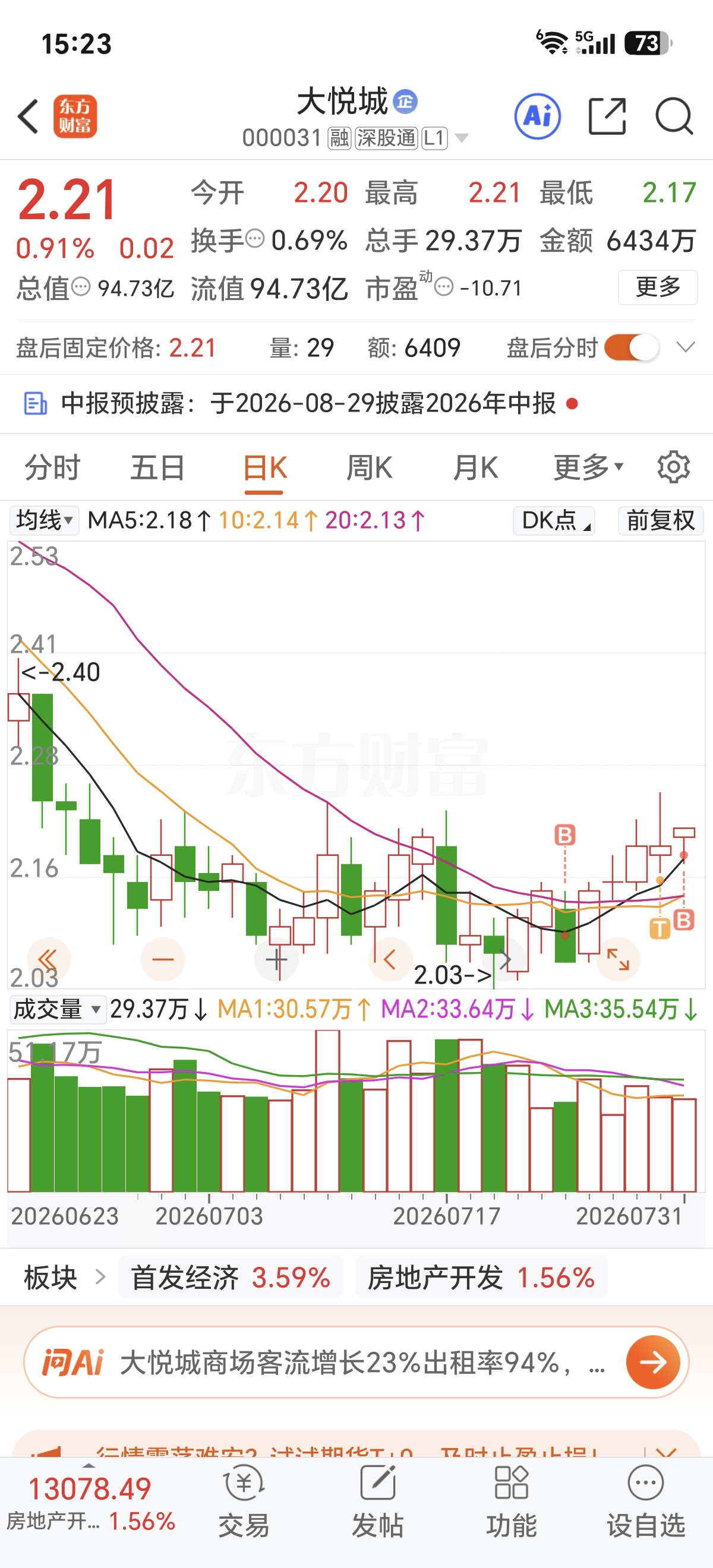This screenshot has width=713, height=1568.
Task: Tap 更多 for more quote data
Action: tap(658, 287)
